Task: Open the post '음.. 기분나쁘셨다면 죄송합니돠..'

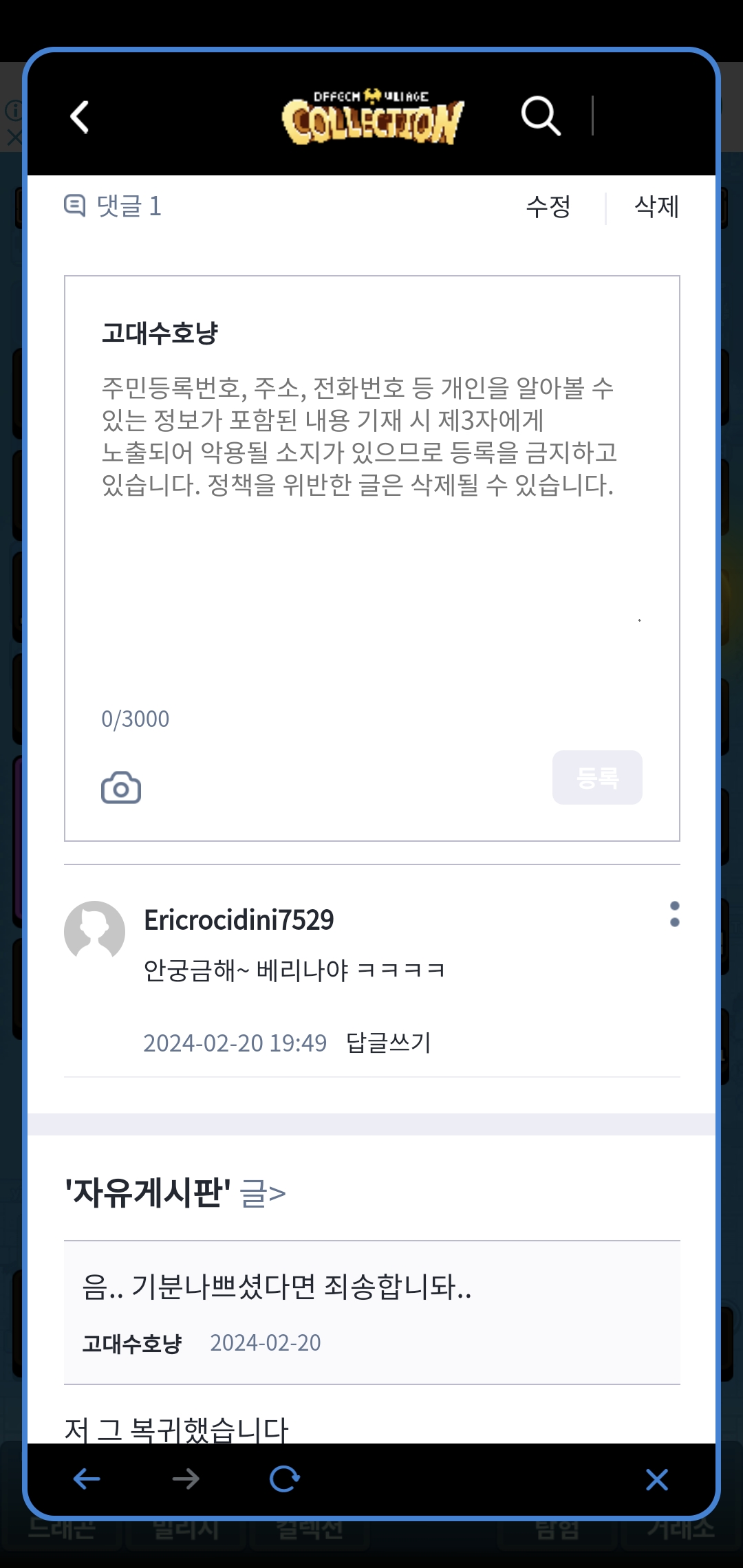Action: (x=277, y=1286)
